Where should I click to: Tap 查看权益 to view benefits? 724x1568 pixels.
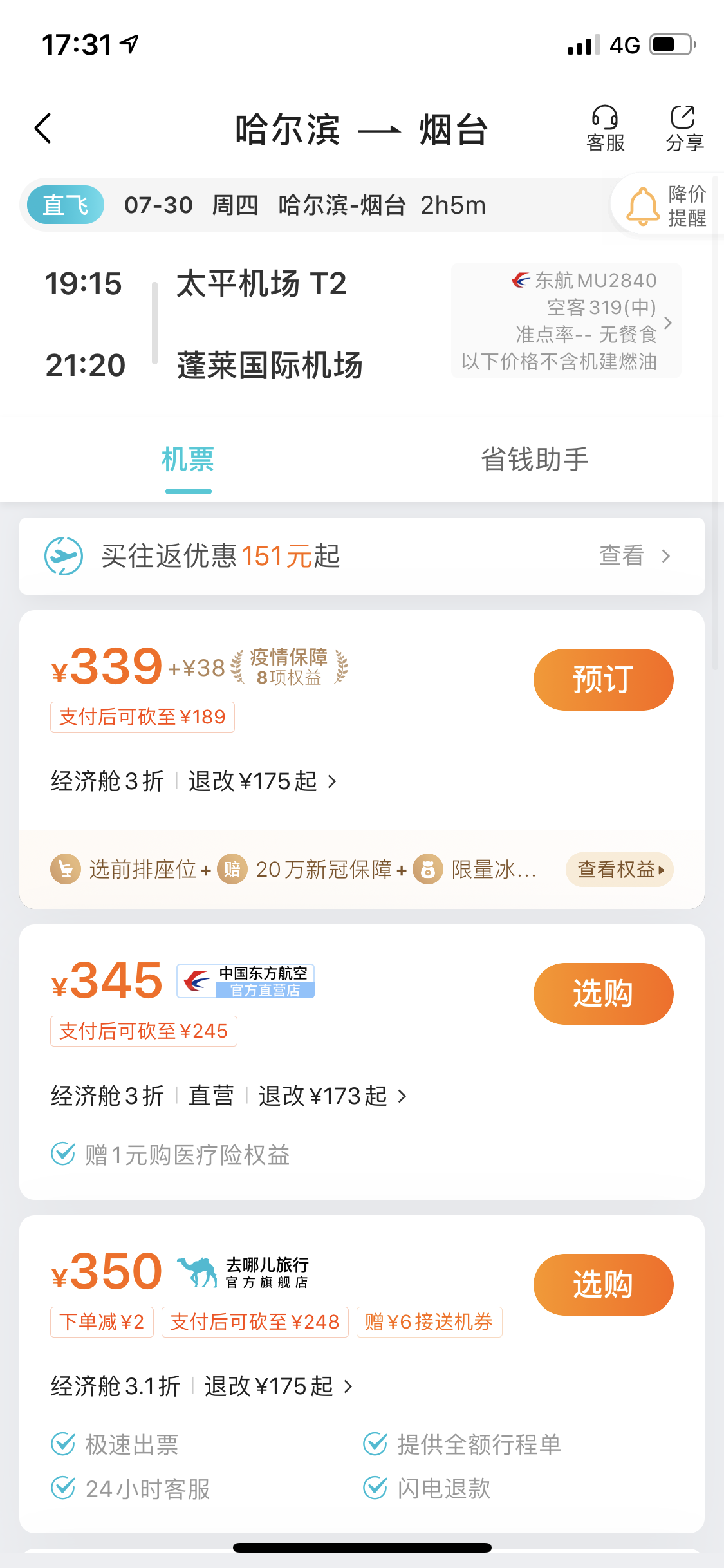pyautogui.click(x=620, y=870)
